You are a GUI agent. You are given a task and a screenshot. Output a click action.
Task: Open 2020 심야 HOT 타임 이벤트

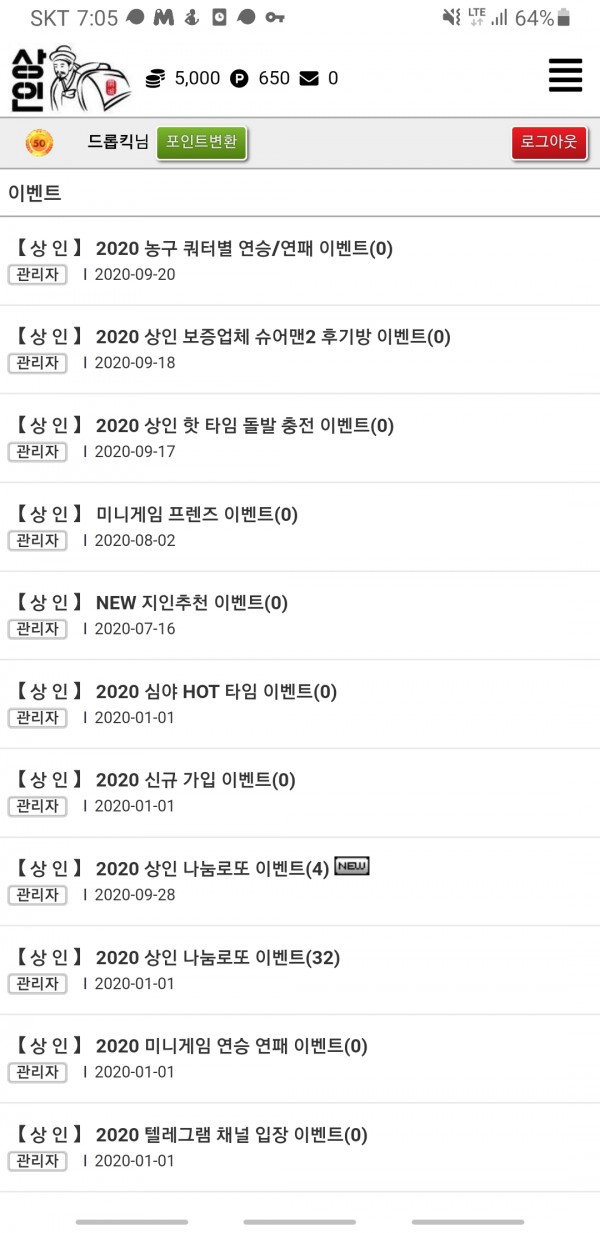216,691
